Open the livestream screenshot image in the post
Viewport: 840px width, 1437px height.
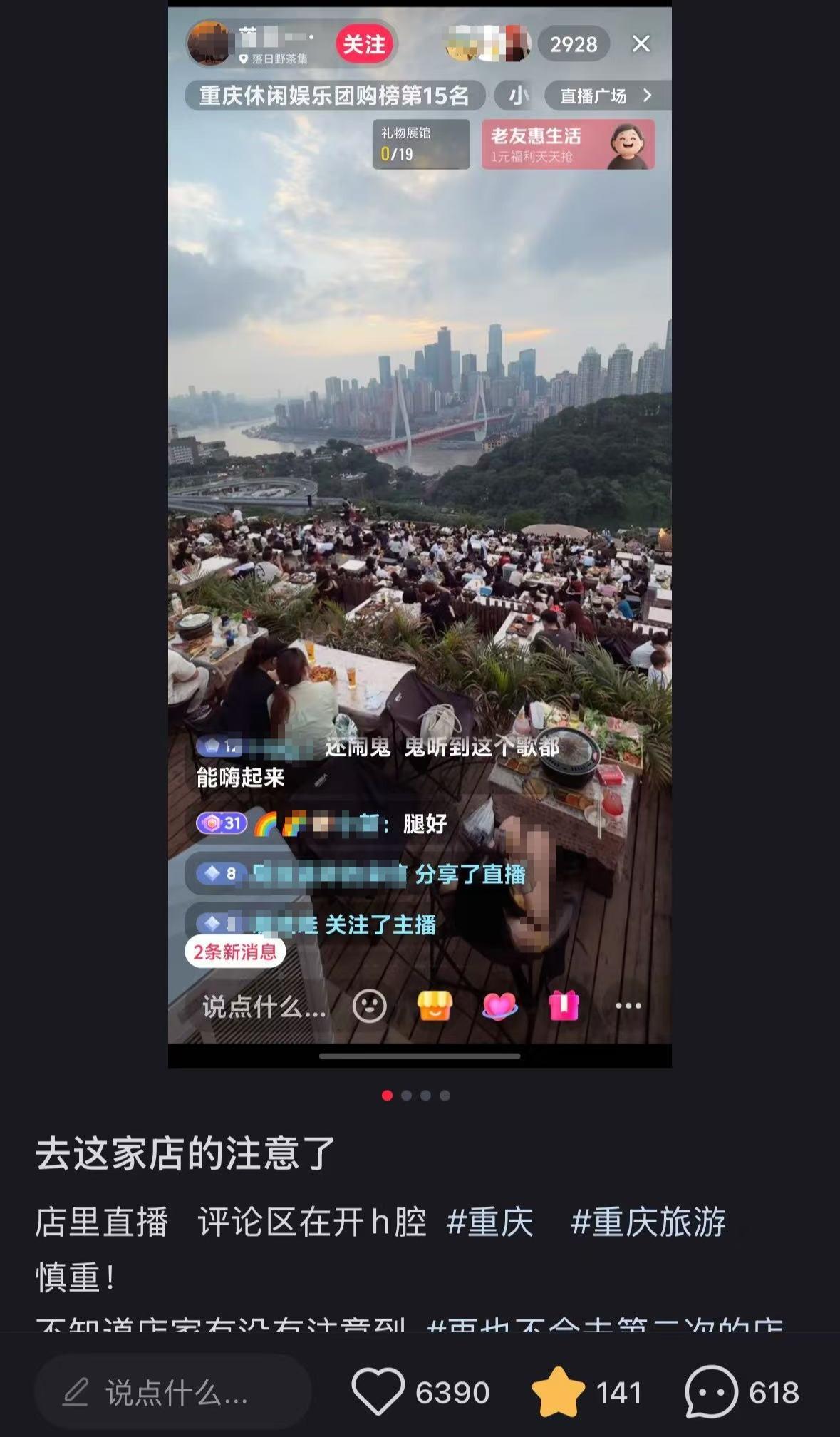tap(420, 535)
